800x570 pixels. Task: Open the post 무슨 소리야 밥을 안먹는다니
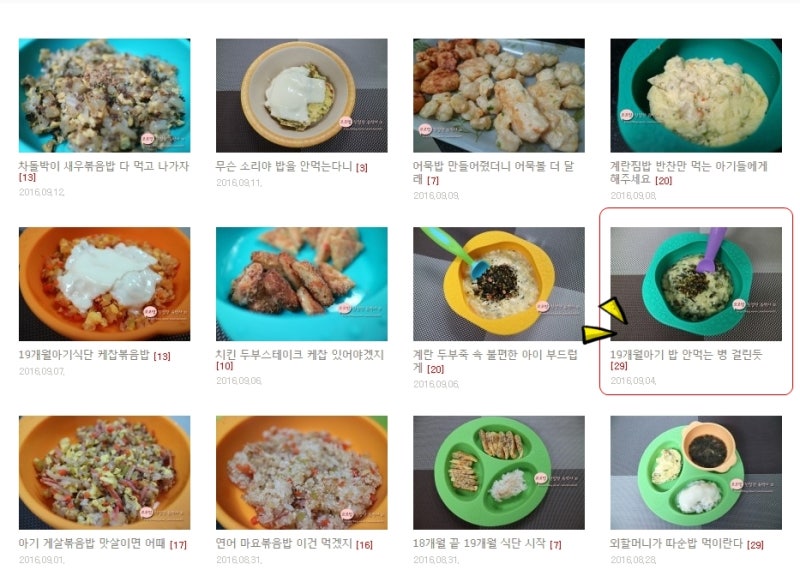click(x=285, y=167)
